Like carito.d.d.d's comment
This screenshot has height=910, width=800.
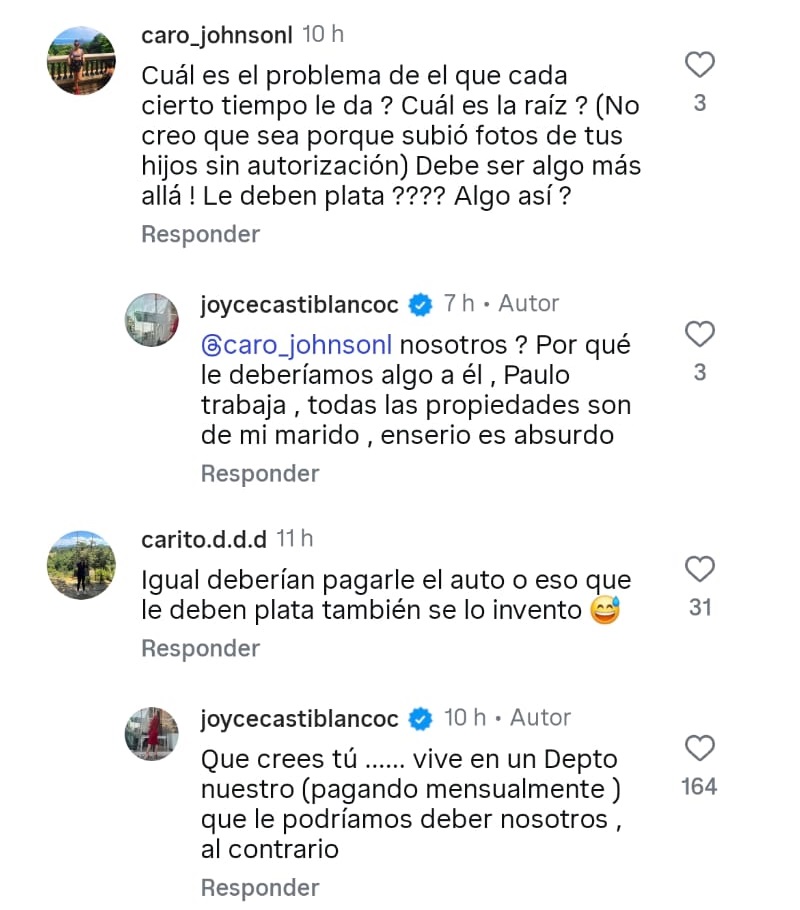[699, 570]
